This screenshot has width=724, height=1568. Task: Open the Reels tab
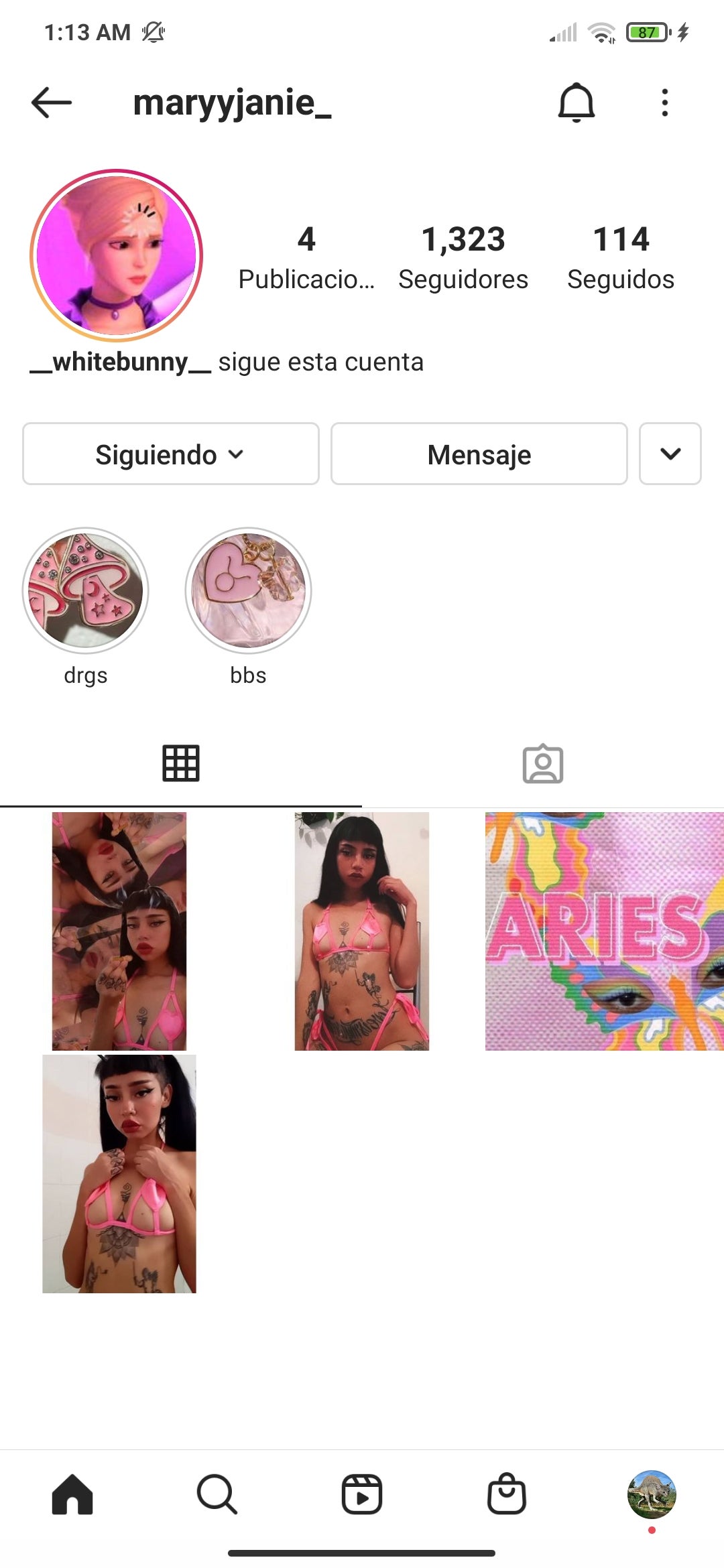coord(362,1494)
